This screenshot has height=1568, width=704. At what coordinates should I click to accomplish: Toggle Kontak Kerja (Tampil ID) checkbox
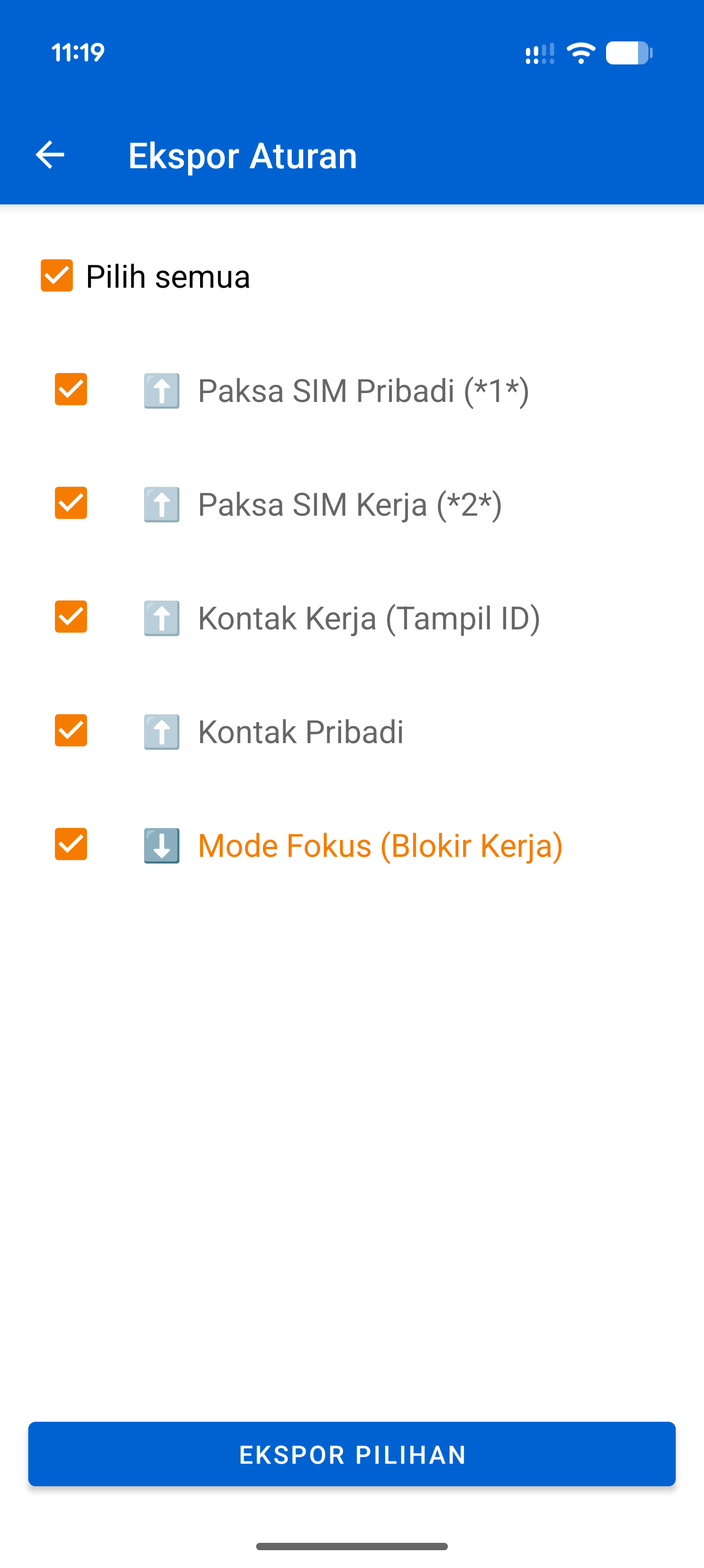[x=71, y=617]
